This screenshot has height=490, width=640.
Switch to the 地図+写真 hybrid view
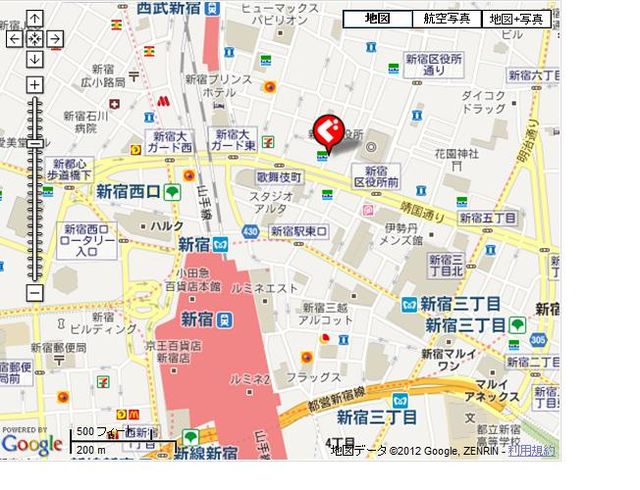[517, 19]
